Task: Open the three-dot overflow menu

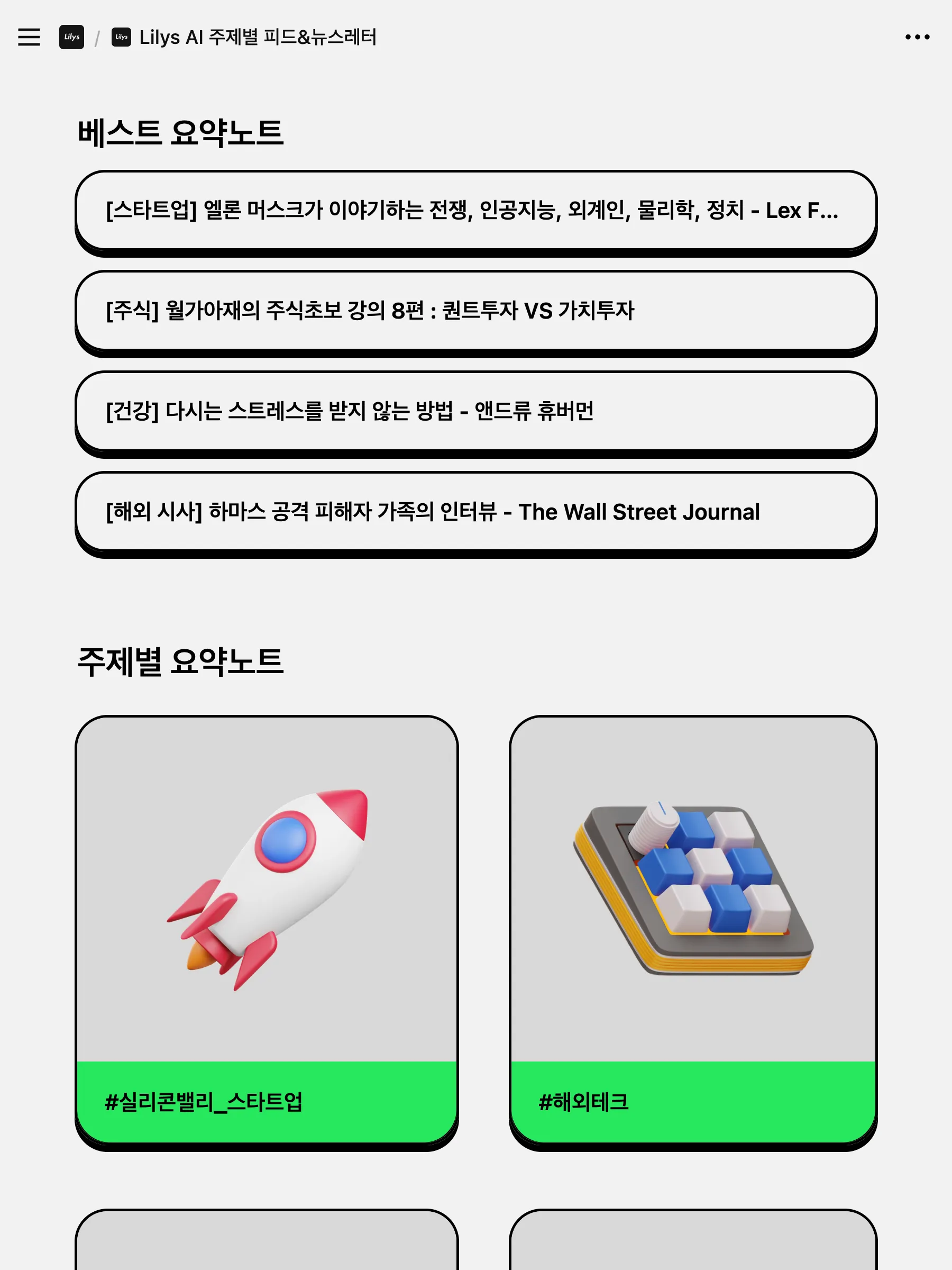Action: 917,38
